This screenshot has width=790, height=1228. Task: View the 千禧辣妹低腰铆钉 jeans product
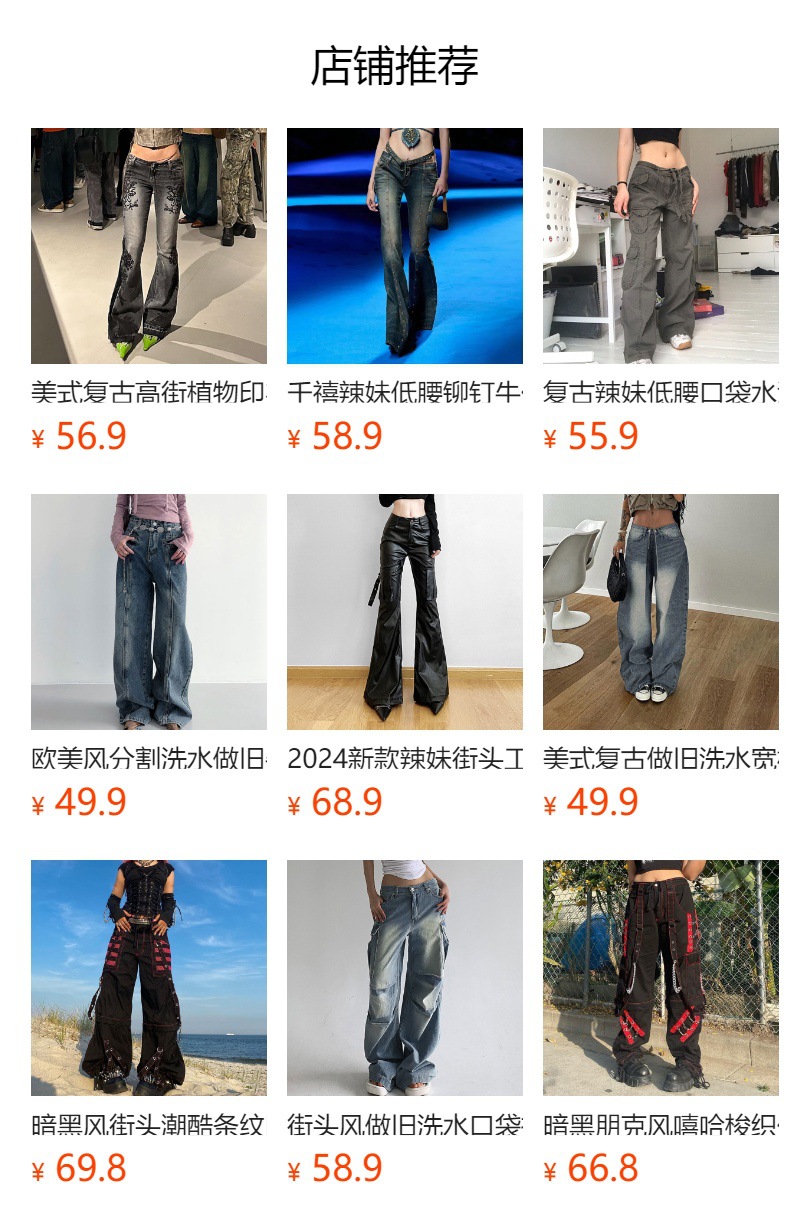(x=404, y=246)
